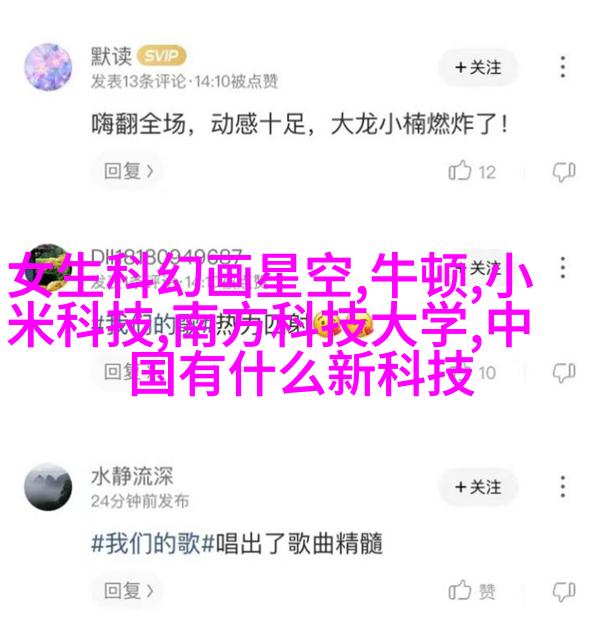600x638 pixels.
Task: Open the overflow menu on 默读's comment
Action: tap(564, 67)
